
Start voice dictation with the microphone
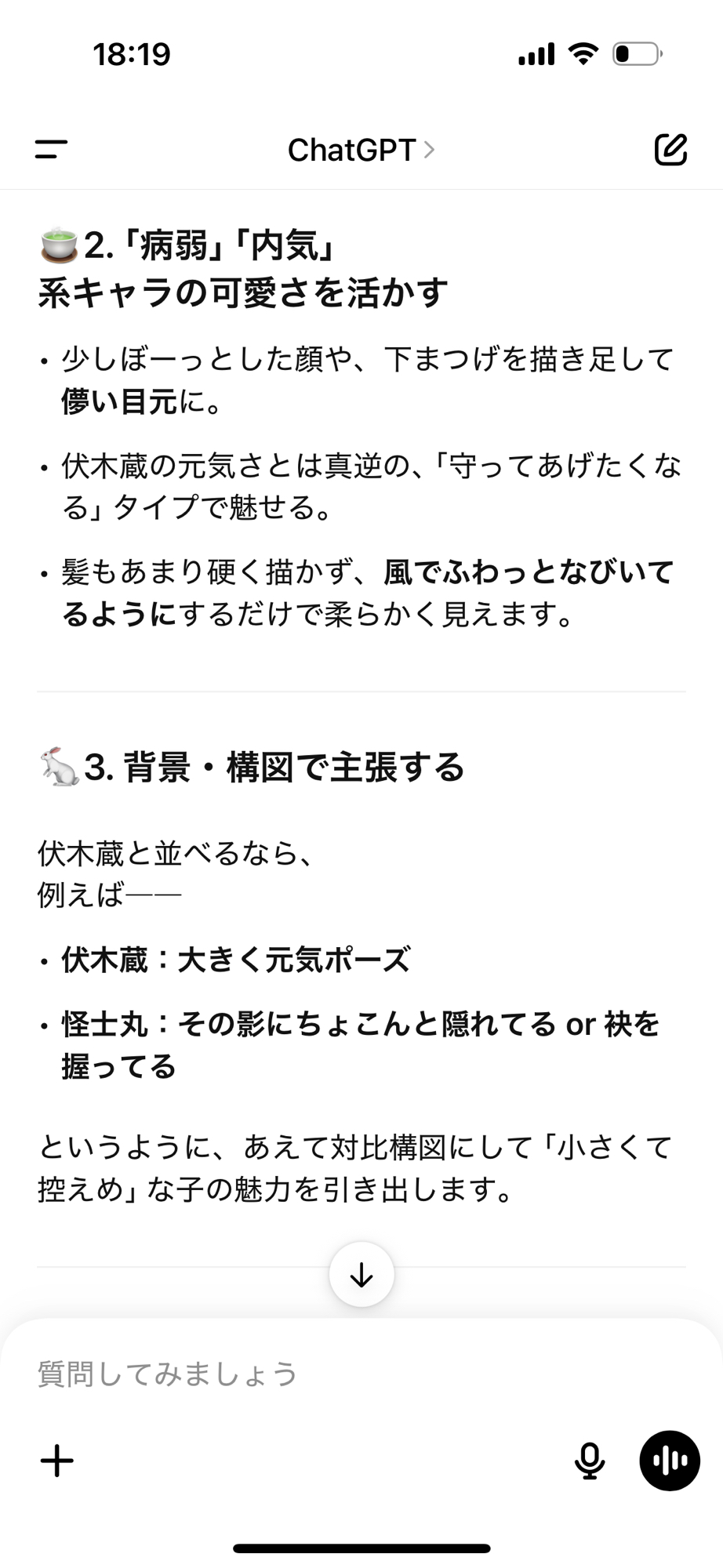coord(589,1461)
